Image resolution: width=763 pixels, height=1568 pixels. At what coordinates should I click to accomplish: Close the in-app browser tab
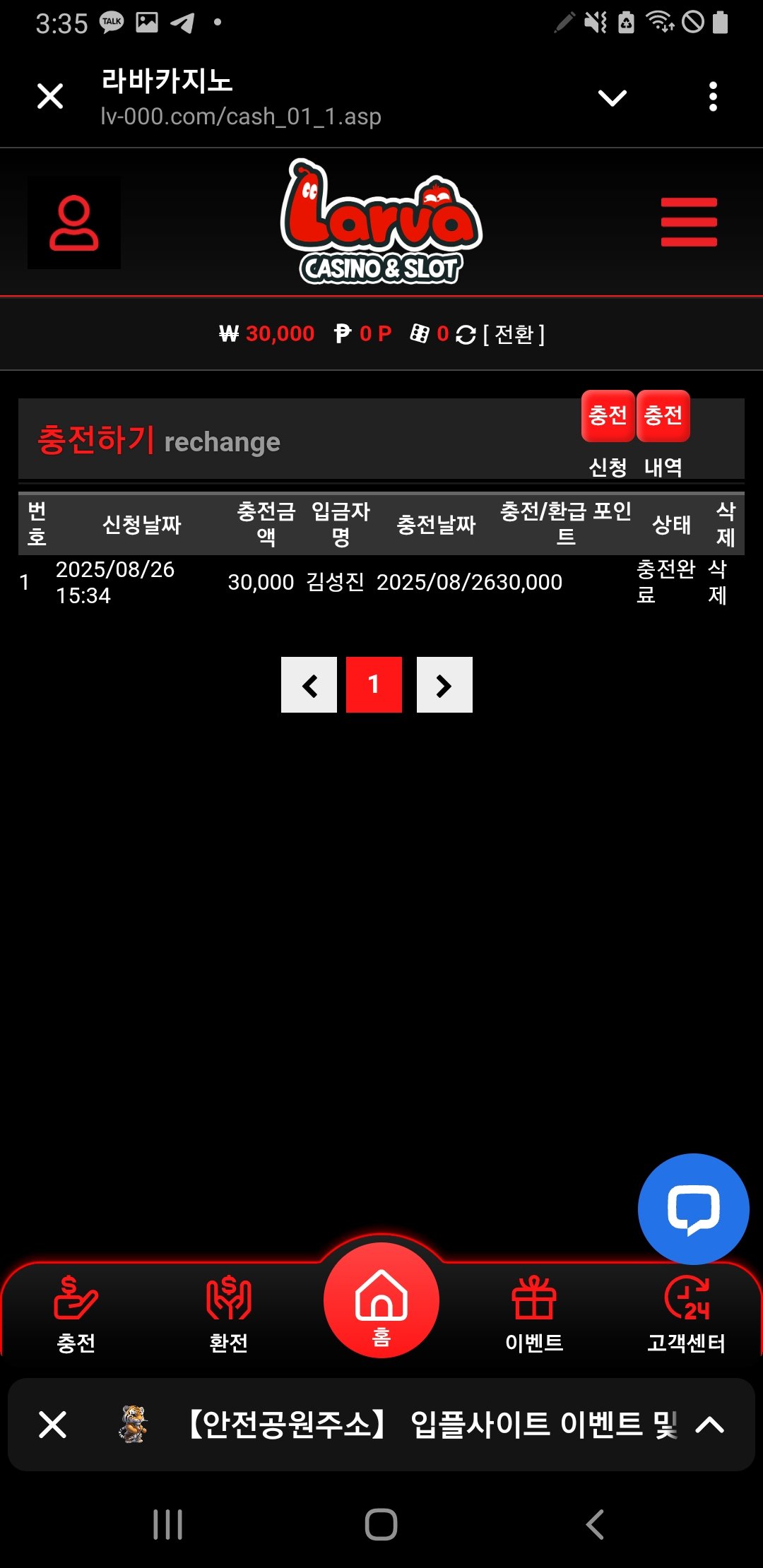pos(50,96)
